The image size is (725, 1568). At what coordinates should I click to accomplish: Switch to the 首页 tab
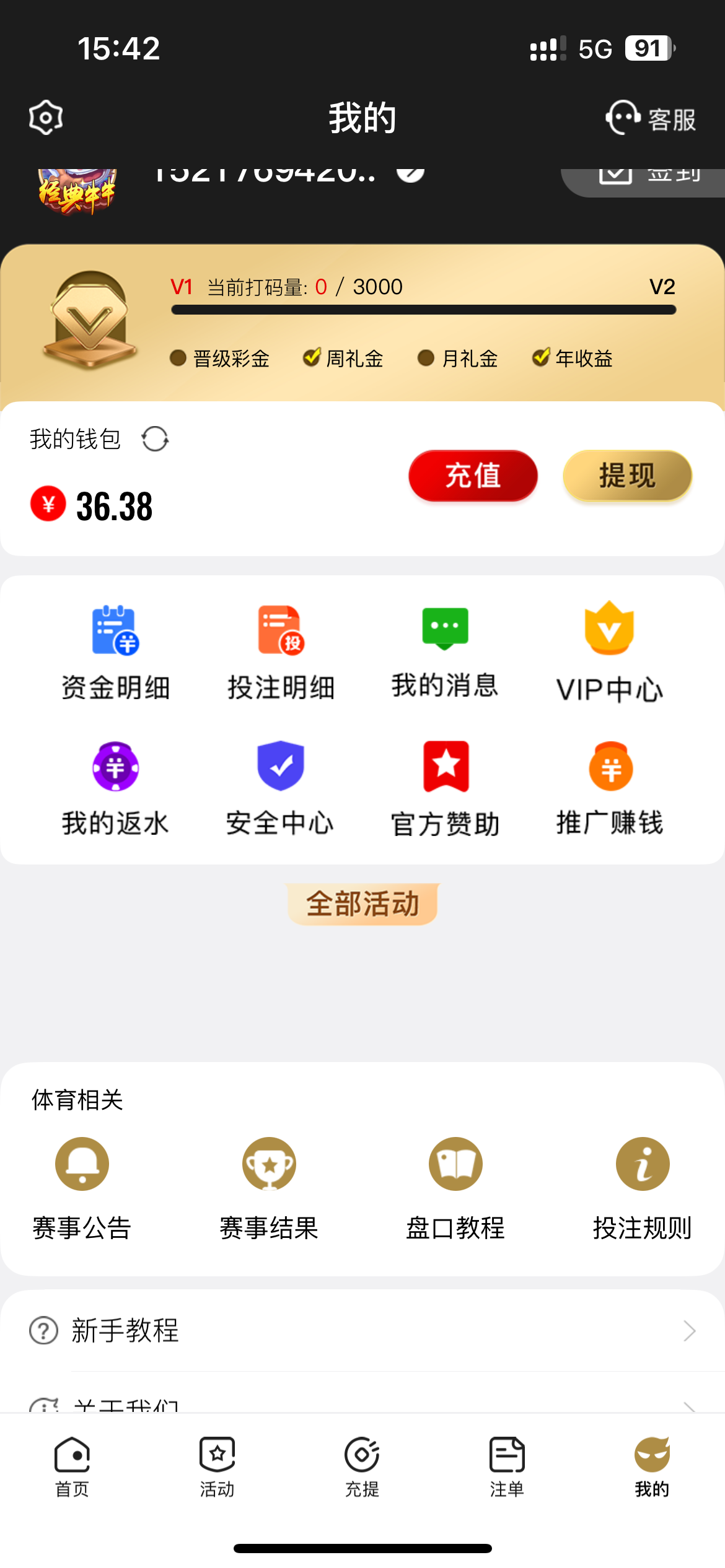[72, 1466]
